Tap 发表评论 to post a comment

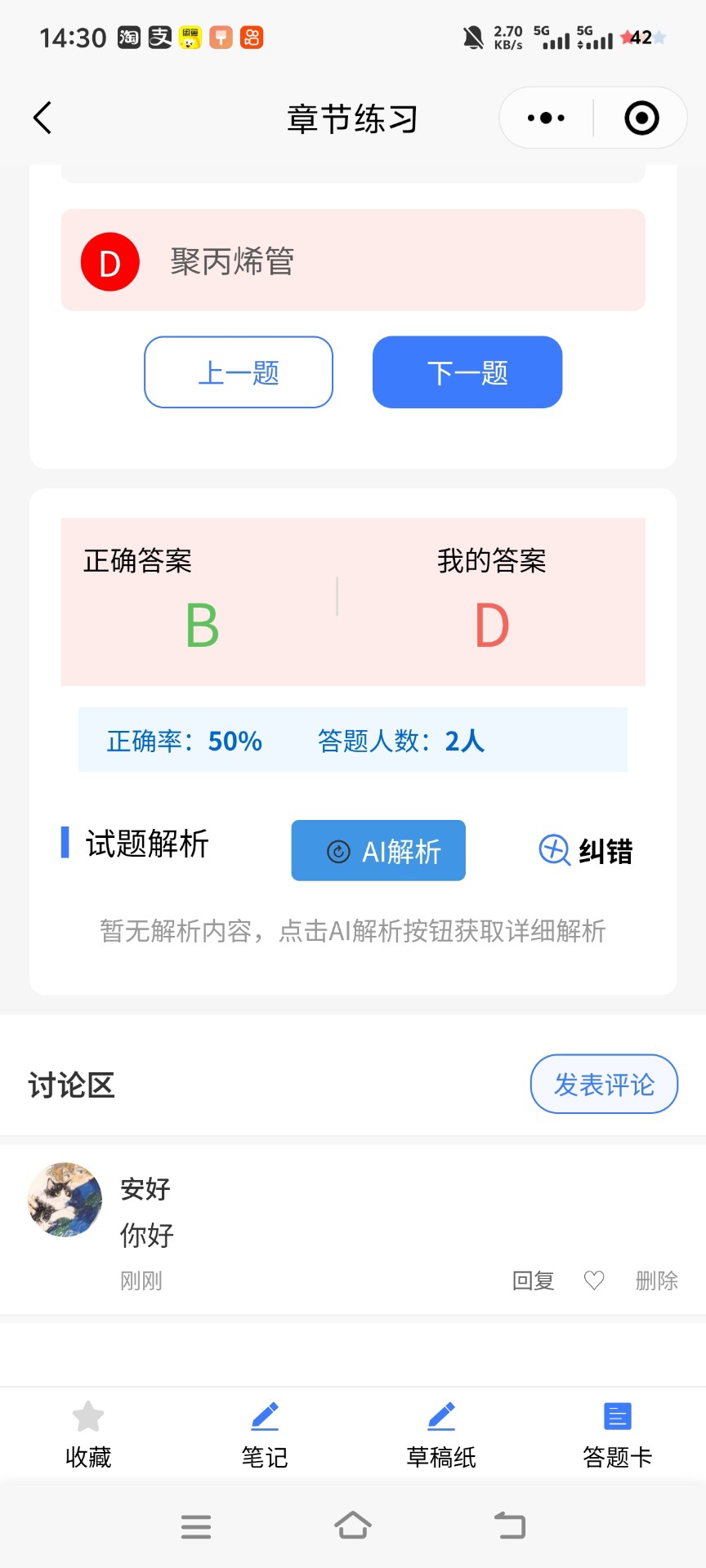604,1085
